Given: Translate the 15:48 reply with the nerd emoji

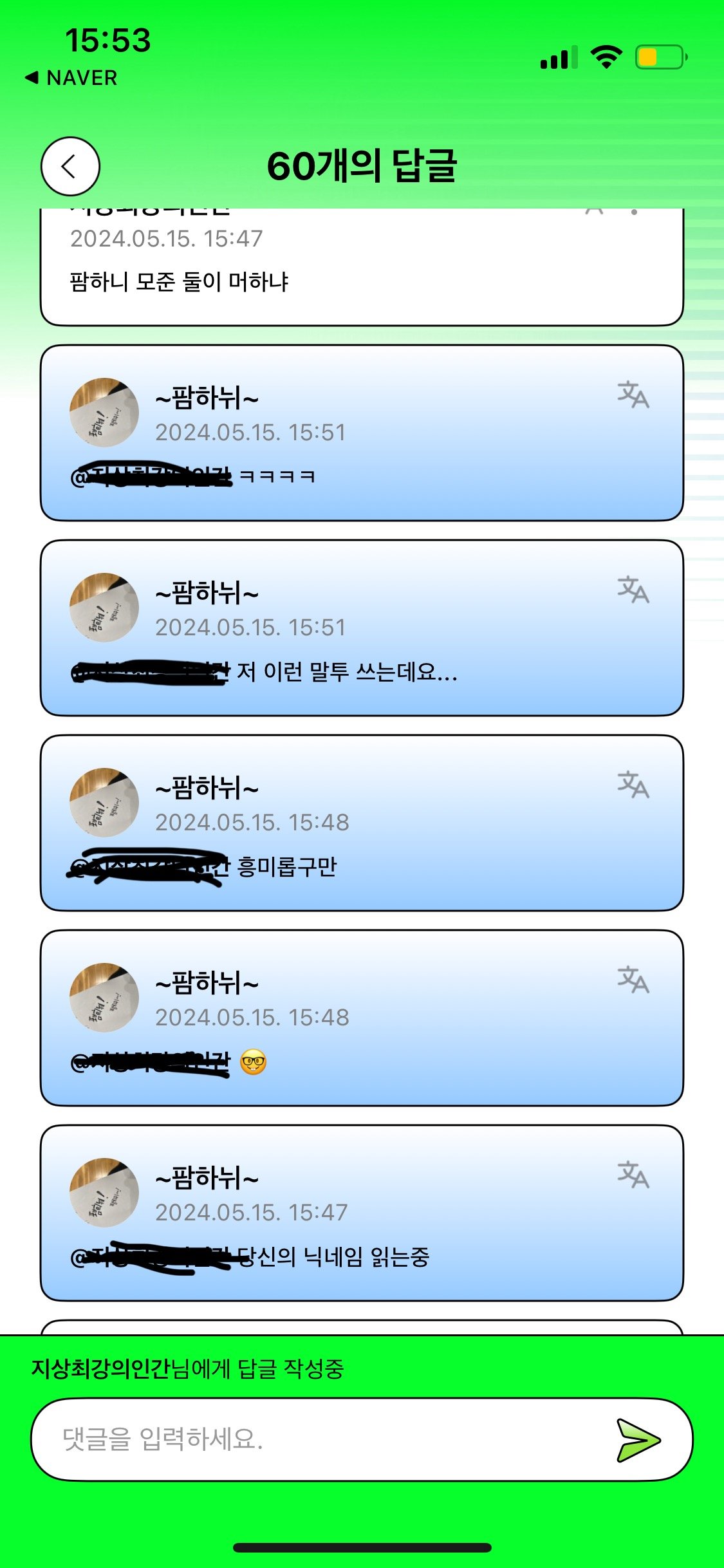Looking at the screenshot, I should tap(633, 980).
